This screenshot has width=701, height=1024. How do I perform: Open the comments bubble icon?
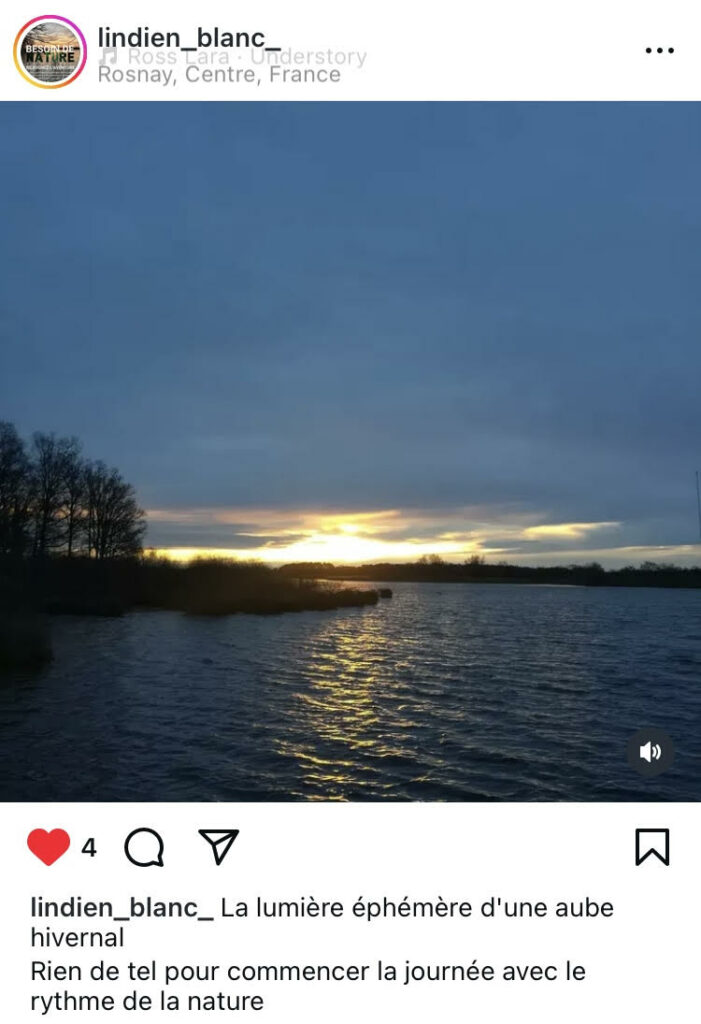tap(144, 848)
